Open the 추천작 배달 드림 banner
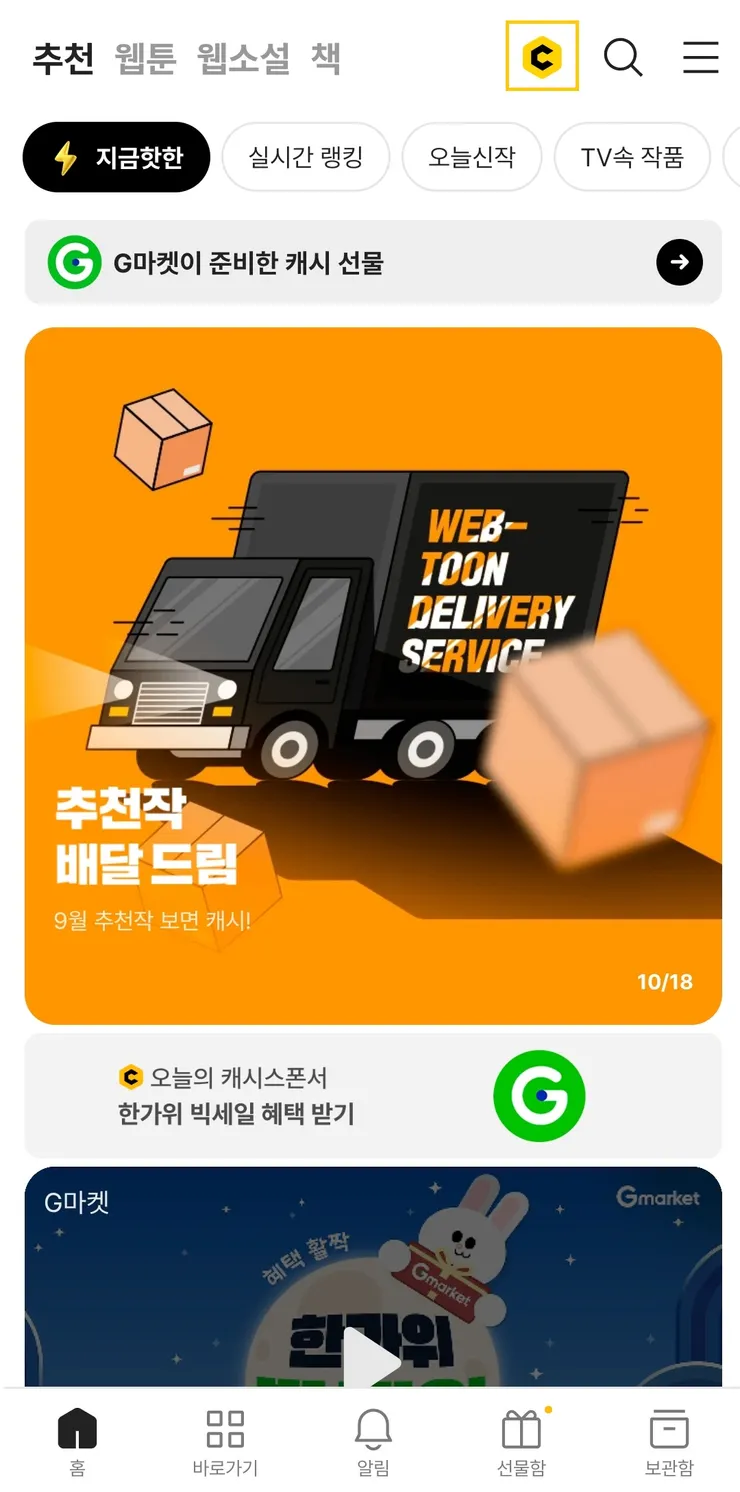The height and width of the screenshot is (1492, 740). tap(373, 675)
